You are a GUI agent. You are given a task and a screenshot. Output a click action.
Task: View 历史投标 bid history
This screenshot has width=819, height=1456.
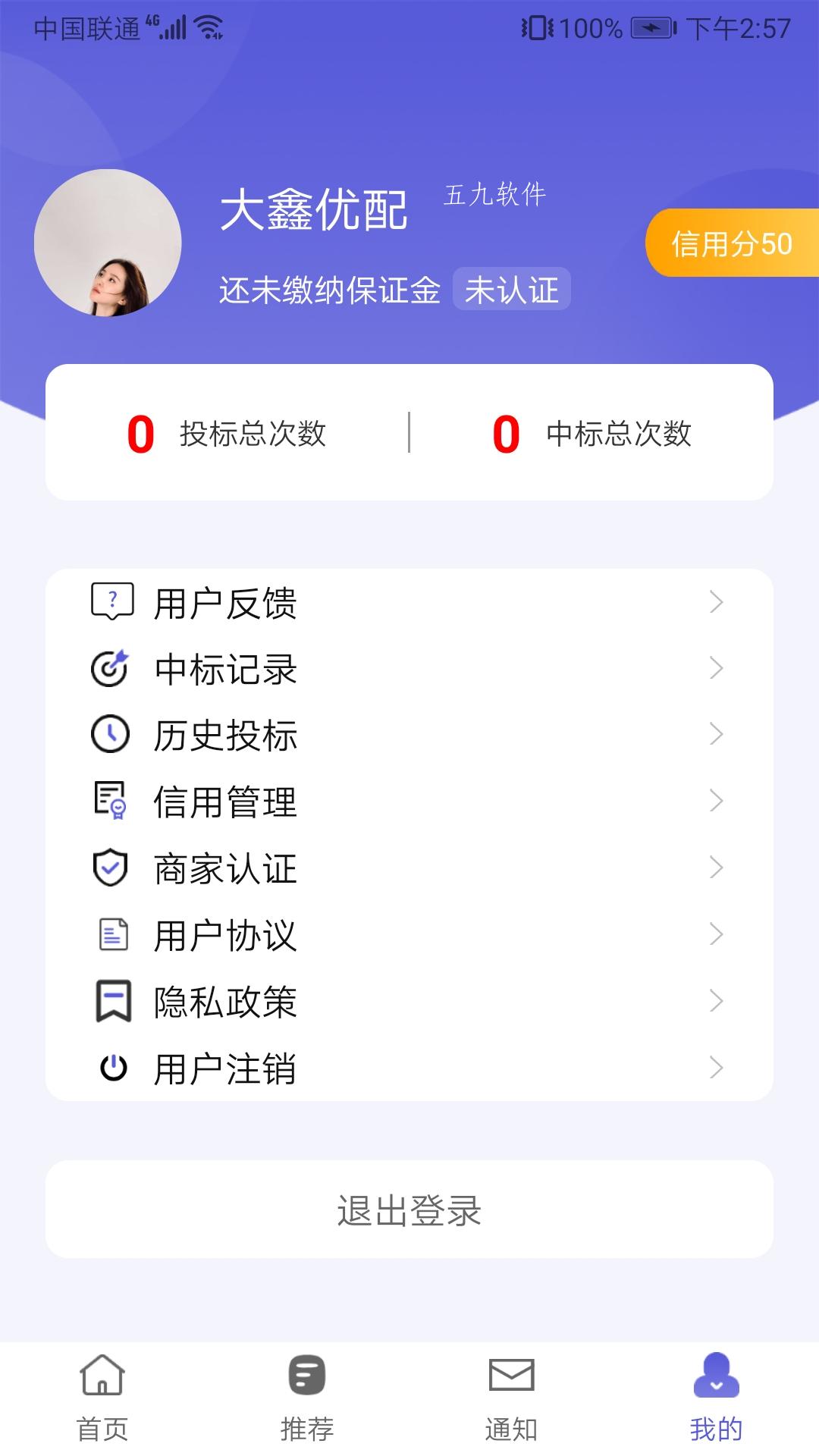pyautogui.click(x=408, y=735)
